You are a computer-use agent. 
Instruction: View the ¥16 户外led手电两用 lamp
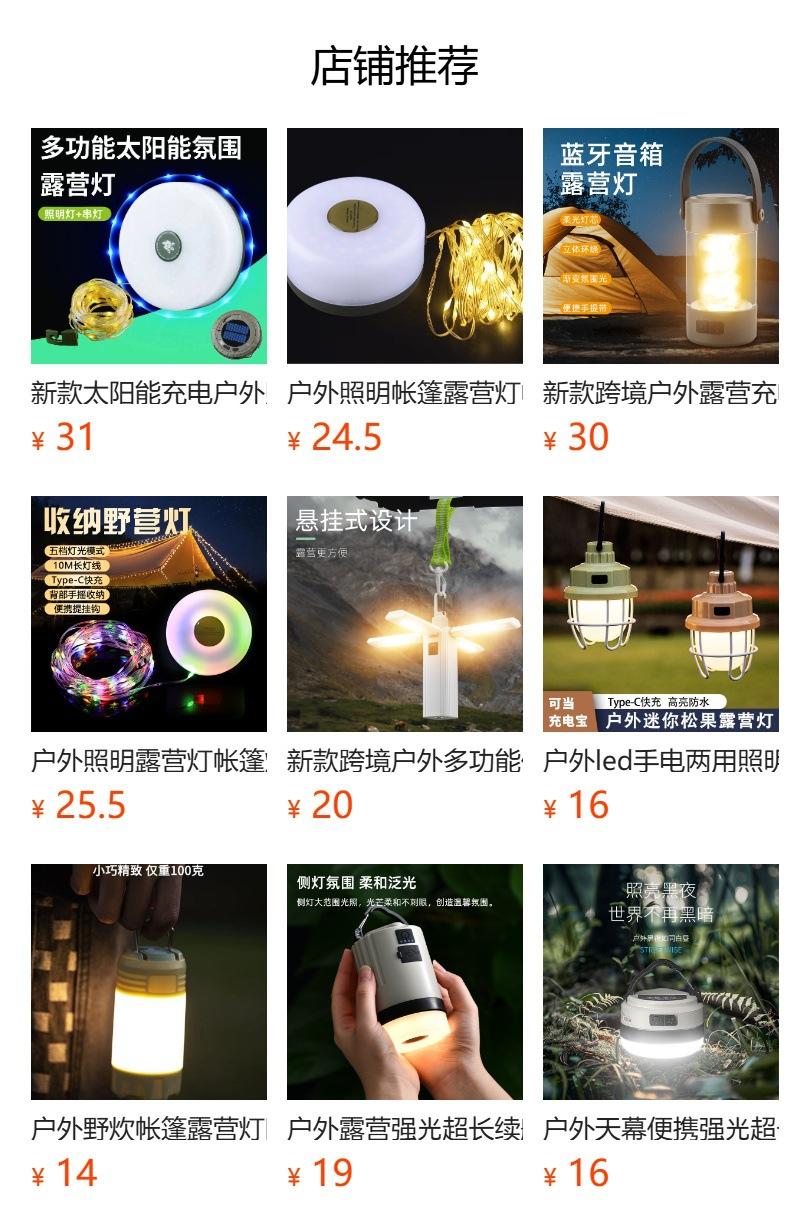click(660, 614)
